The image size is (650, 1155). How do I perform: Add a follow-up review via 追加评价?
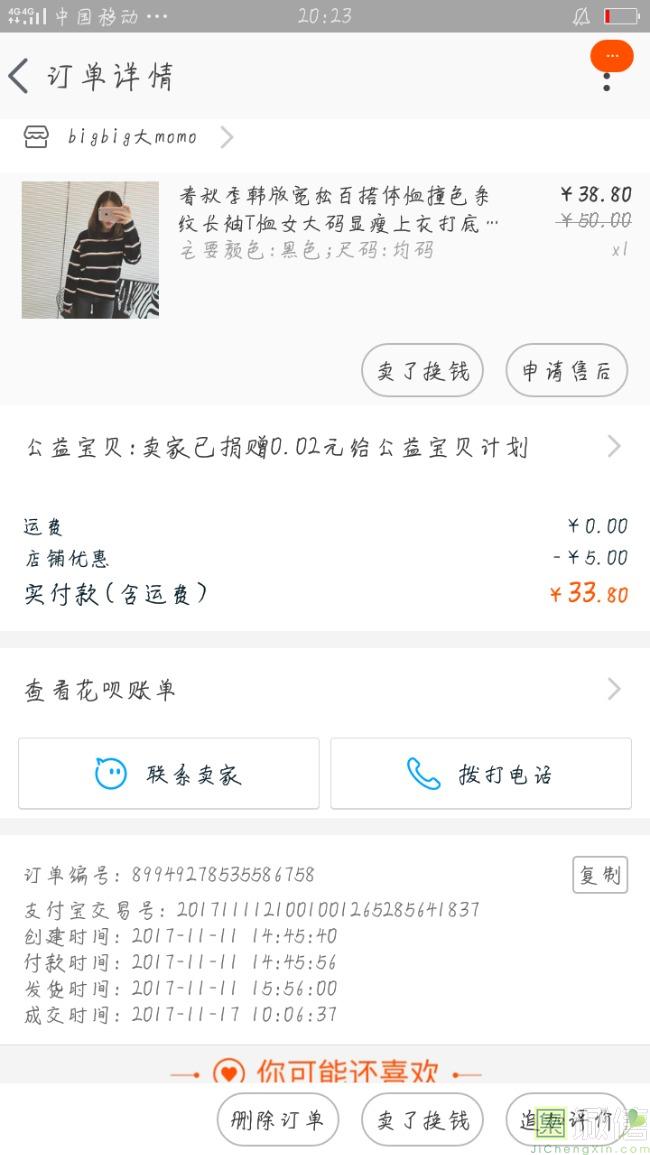[x=566, y=1119]
